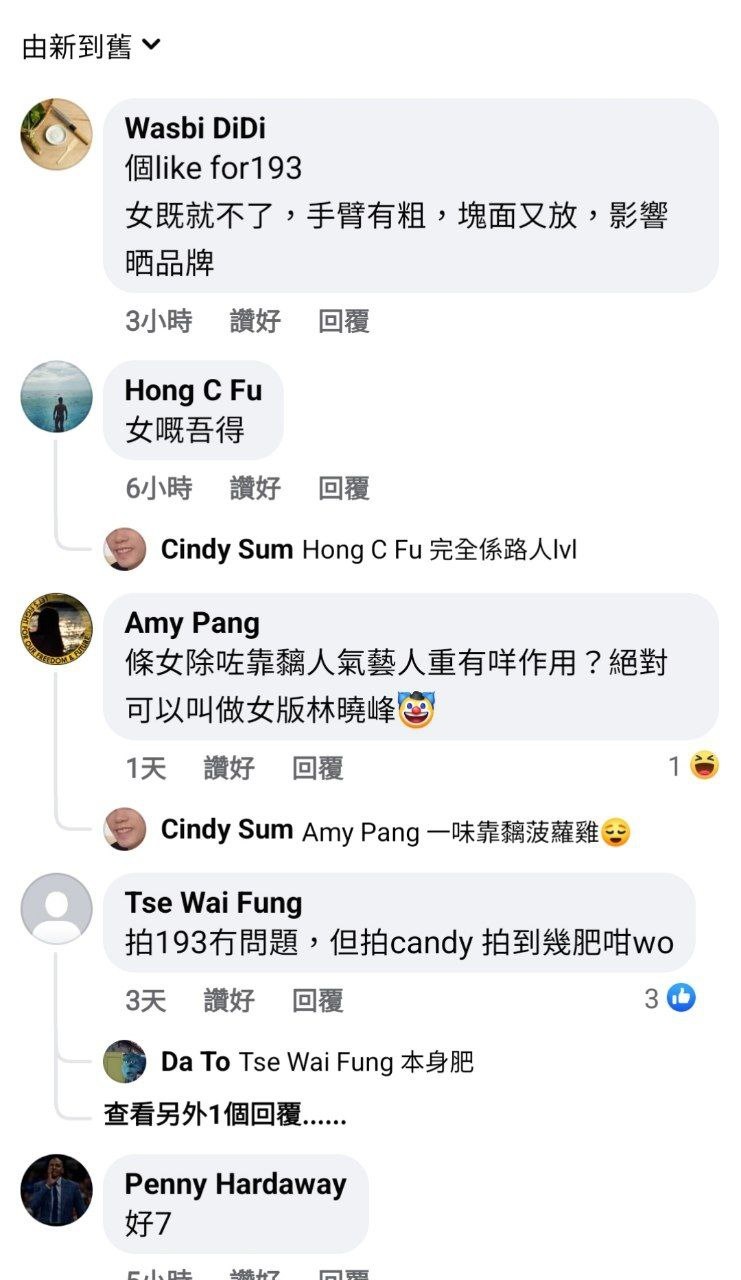741x1280 pixels.
Task: Like Wasbi DiDi's comment
Action: (x=255, y=321)
